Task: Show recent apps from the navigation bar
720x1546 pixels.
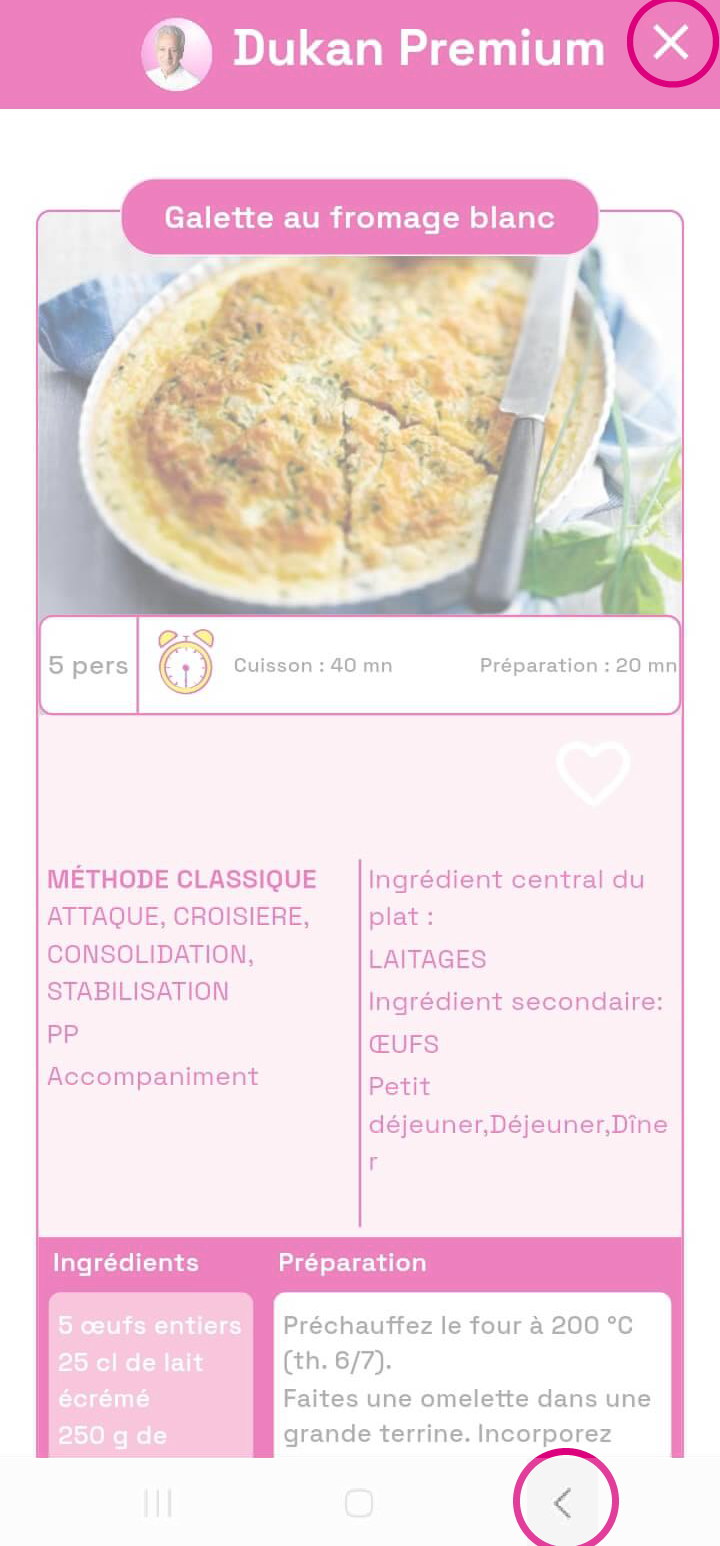Action: (158, 1502)
